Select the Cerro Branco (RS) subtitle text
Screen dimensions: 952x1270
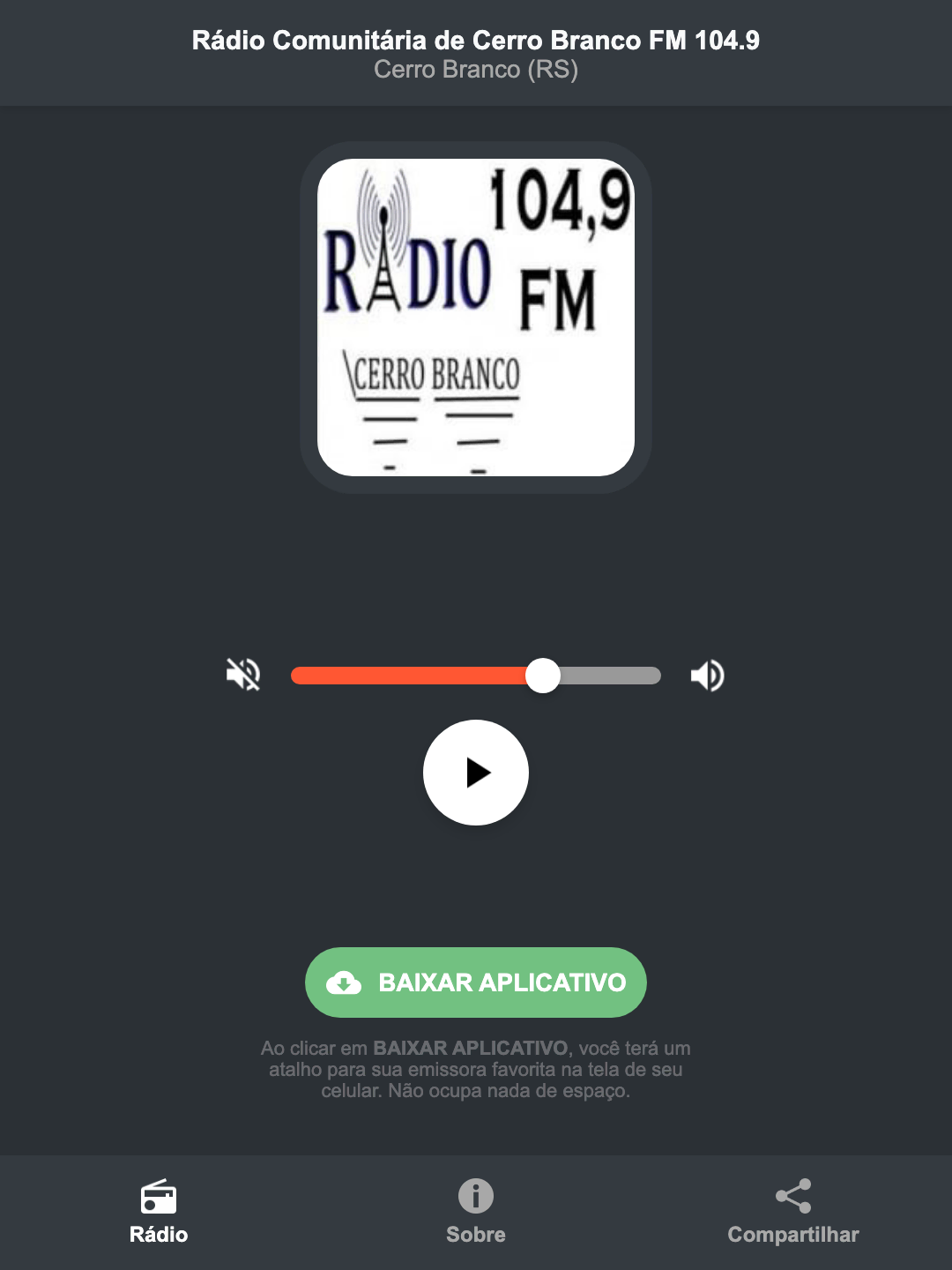[476, 70]
